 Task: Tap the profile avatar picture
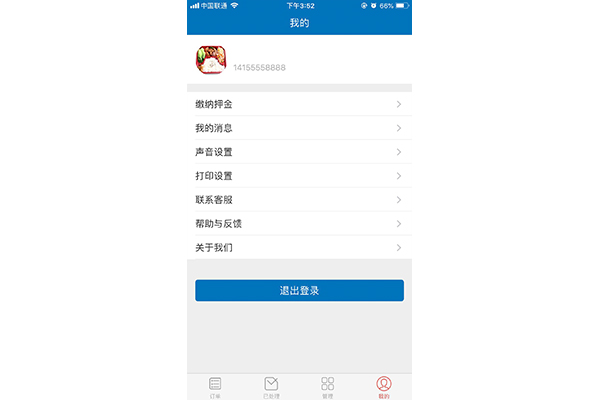point(211,62)
